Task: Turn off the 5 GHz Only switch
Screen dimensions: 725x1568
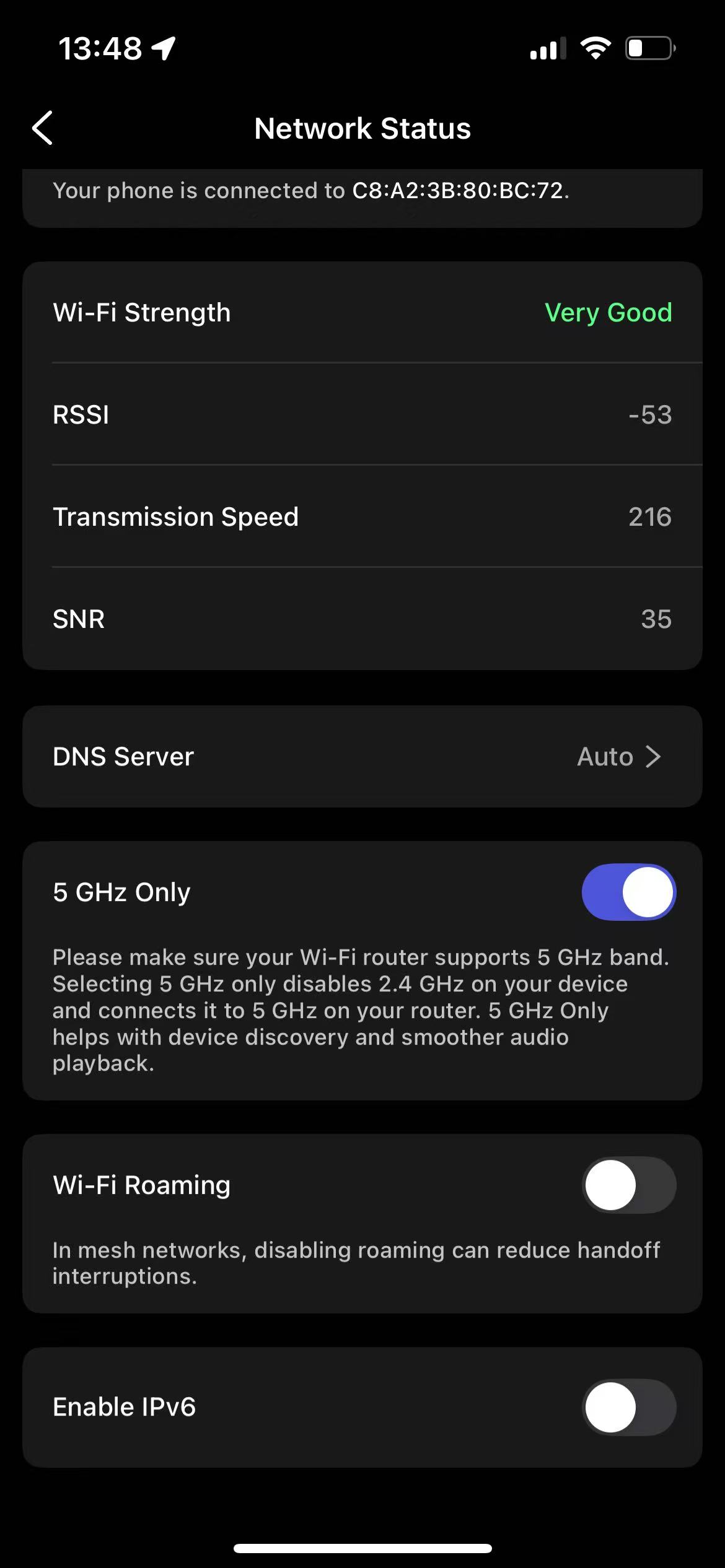Action: (628, 892)
